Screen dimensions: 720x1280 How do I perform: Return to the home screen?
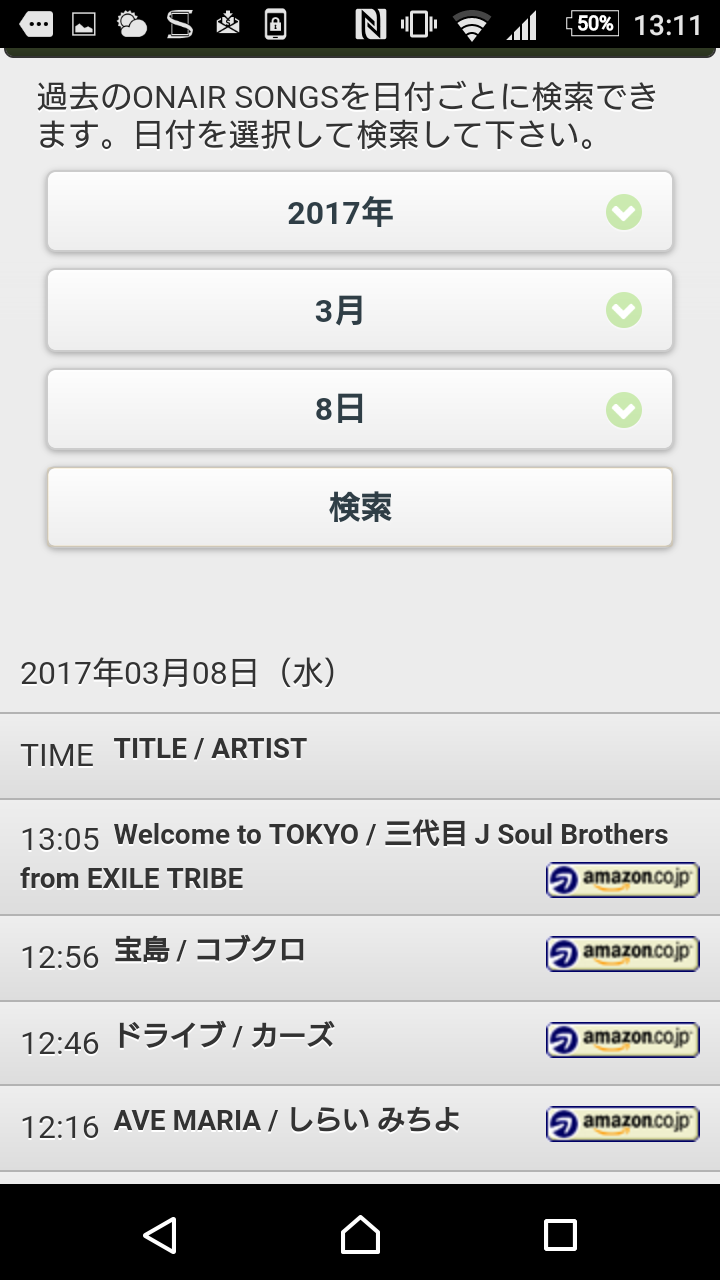(360, 1235)
